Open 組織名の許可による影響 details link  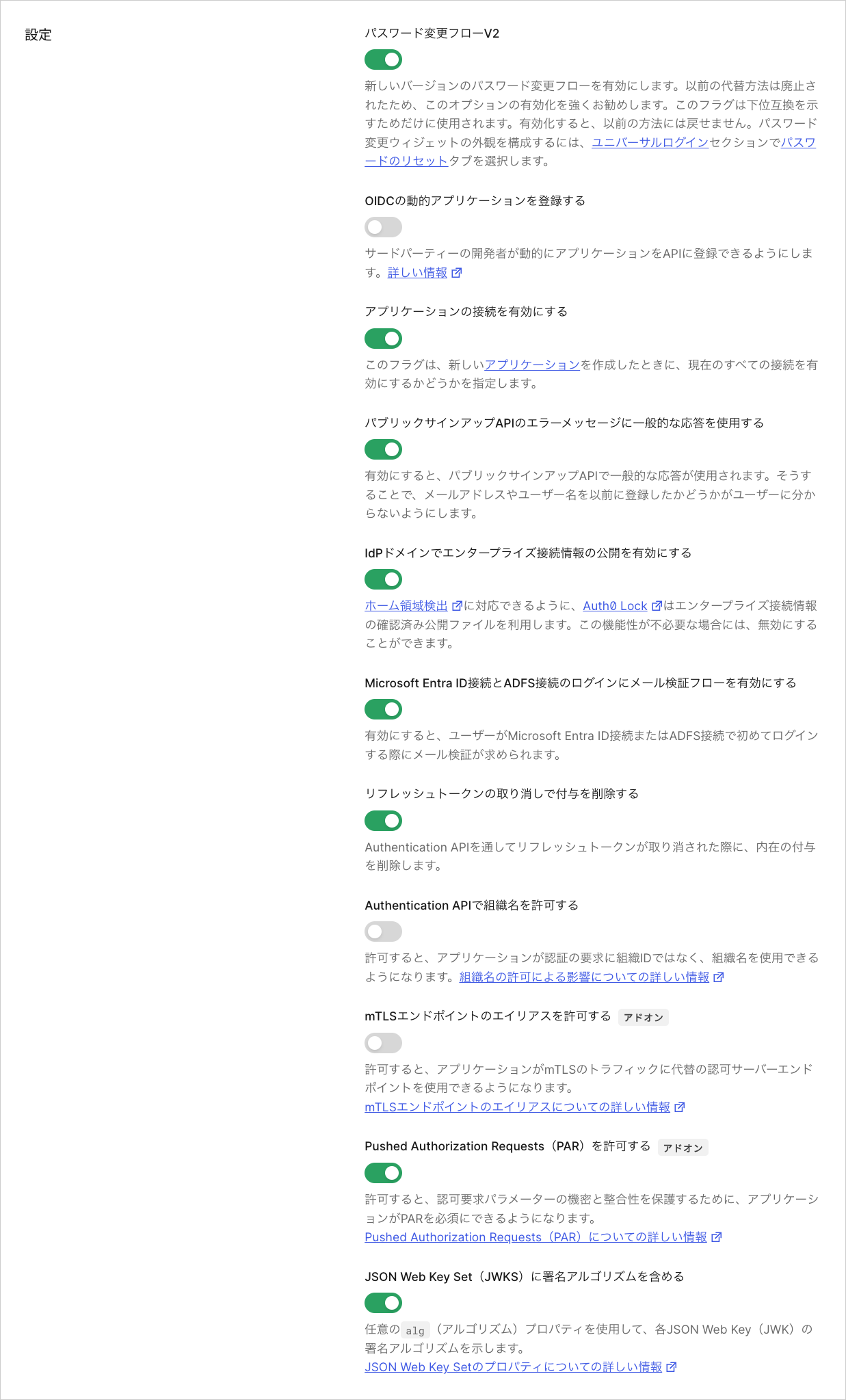click(592, 977)
